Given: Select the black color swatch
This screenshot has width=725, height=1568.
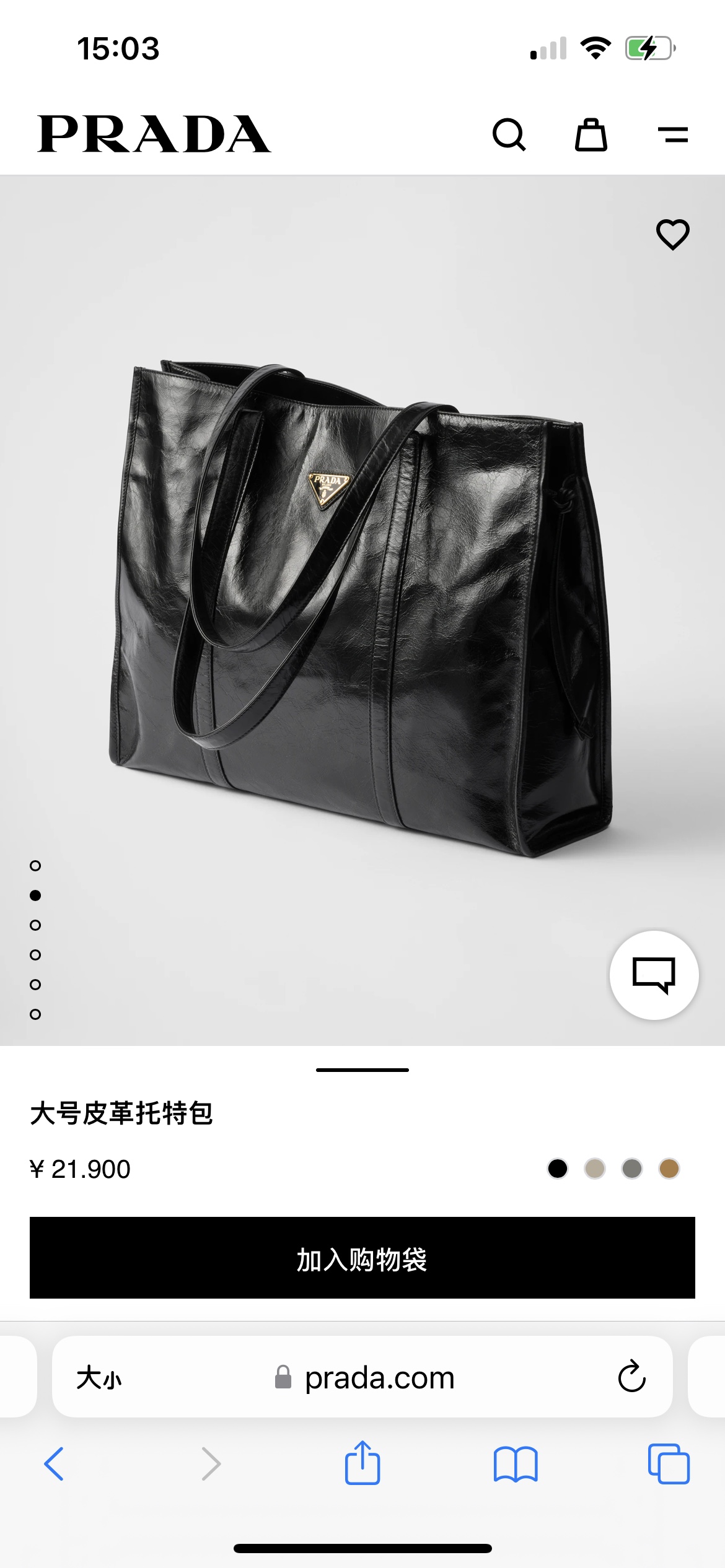Looking at the screenshot, I should [558, 1169].
